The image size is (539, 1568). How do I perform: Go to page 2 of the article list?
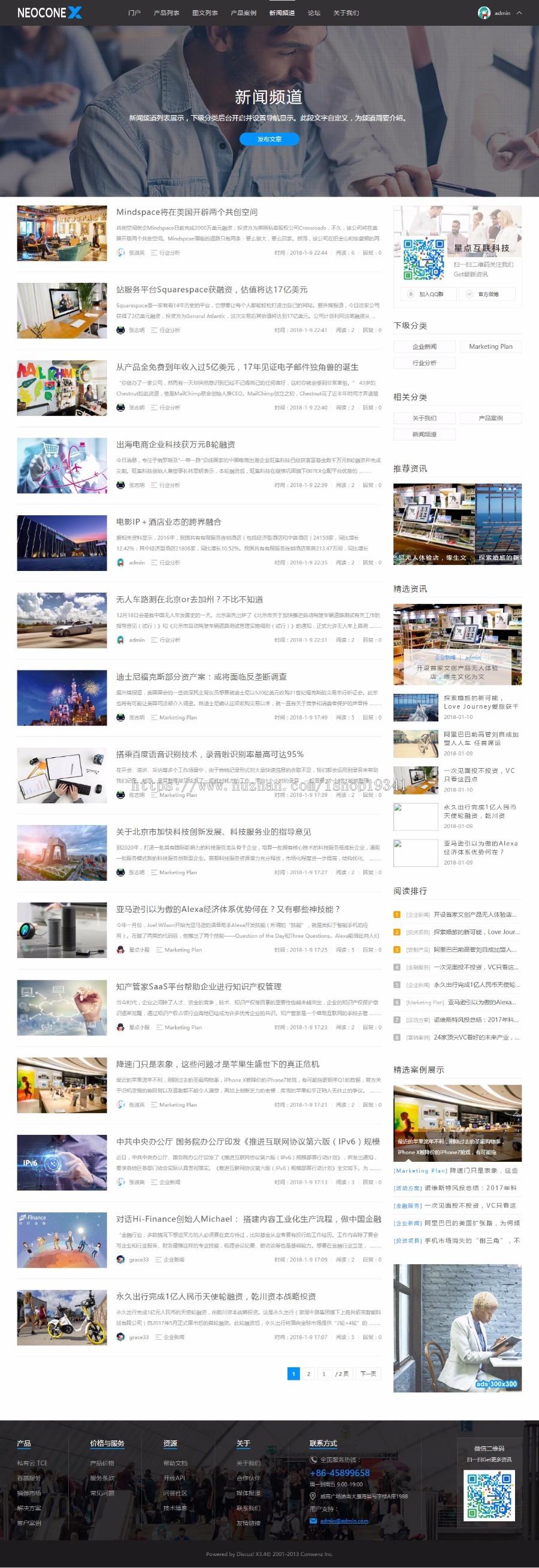(308, 1373)
